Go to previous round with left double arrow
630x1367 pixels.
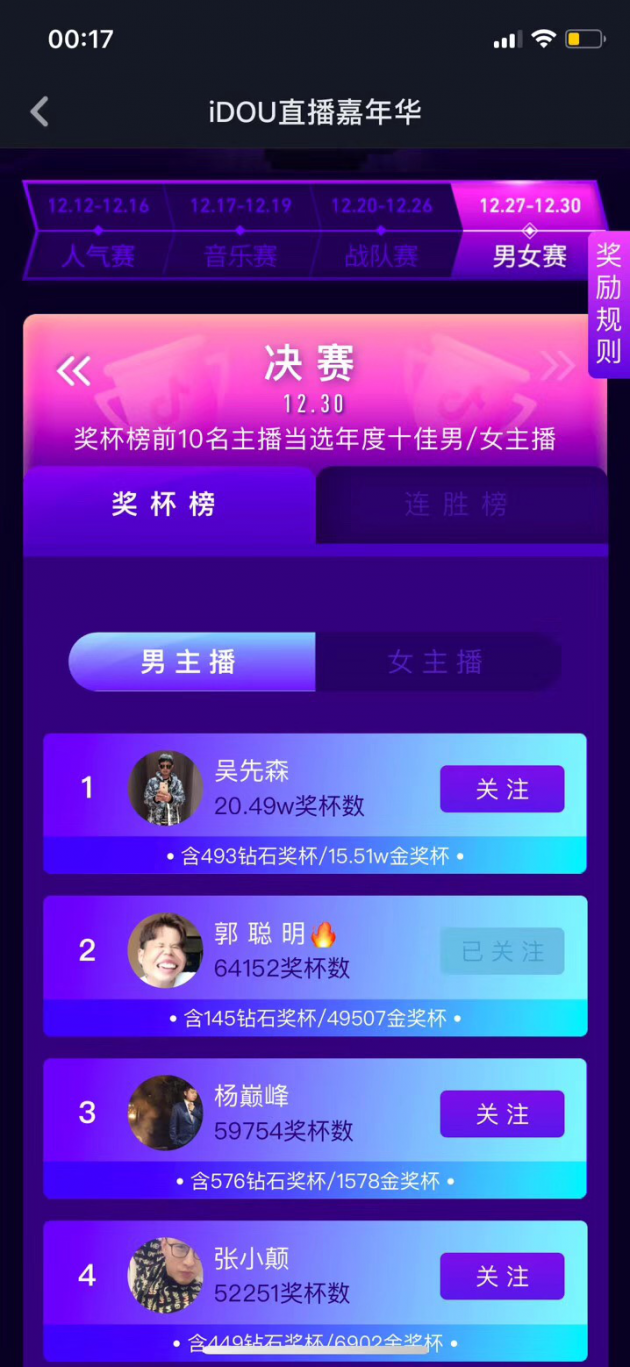(x=73, y=371)
